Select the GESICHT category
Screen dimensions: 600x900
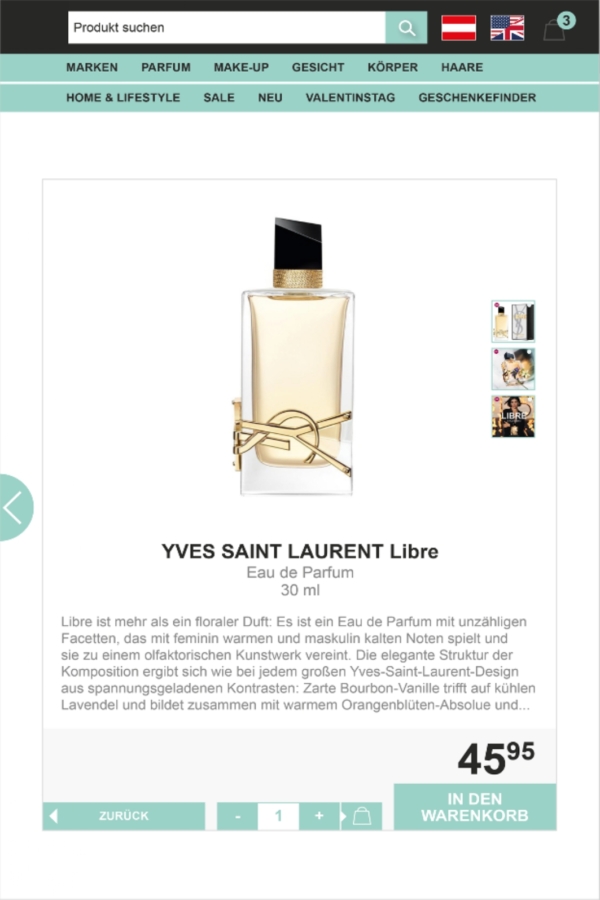[318, 68]
